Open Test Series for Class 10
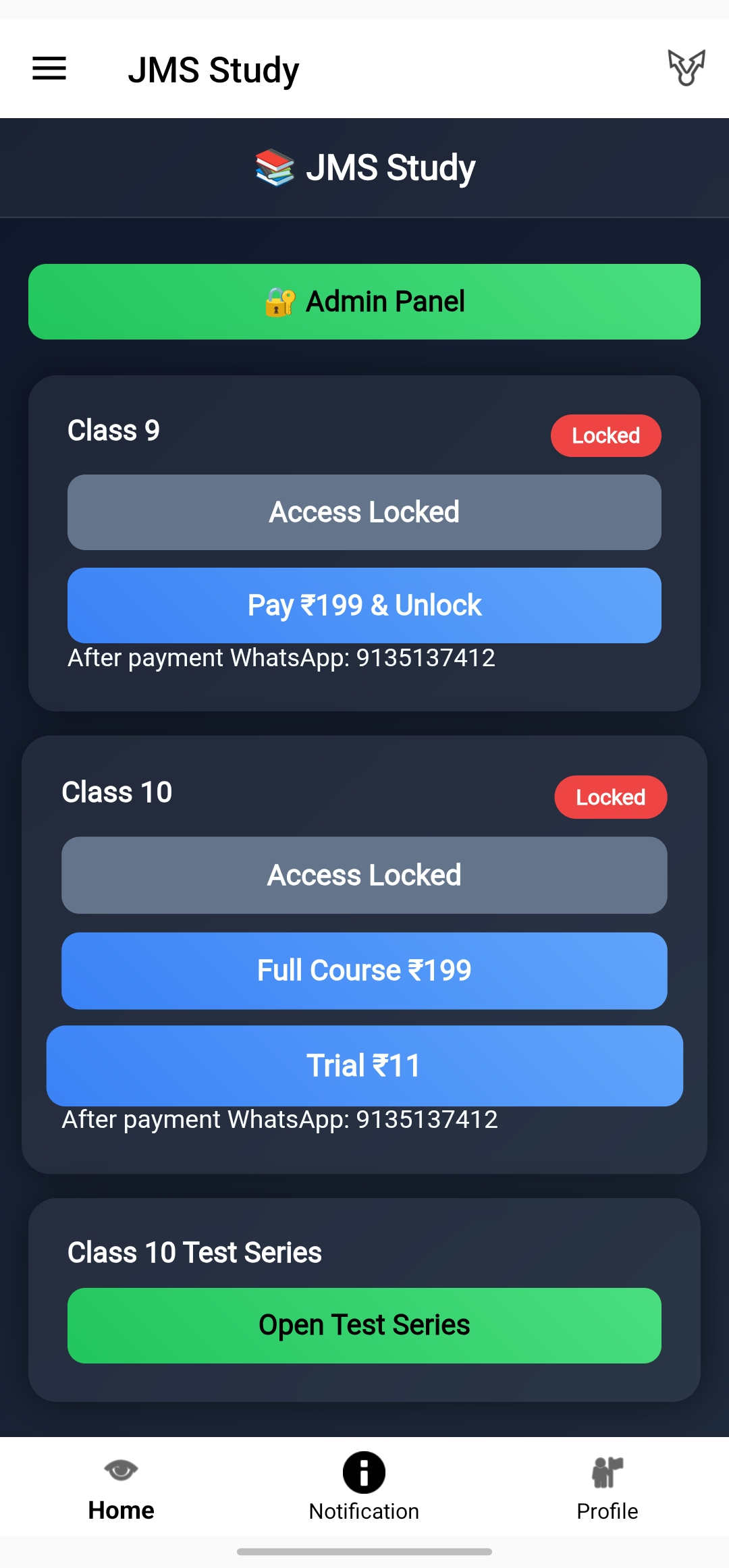This screenshot has height=1568, width=729. click(364, 1326)
